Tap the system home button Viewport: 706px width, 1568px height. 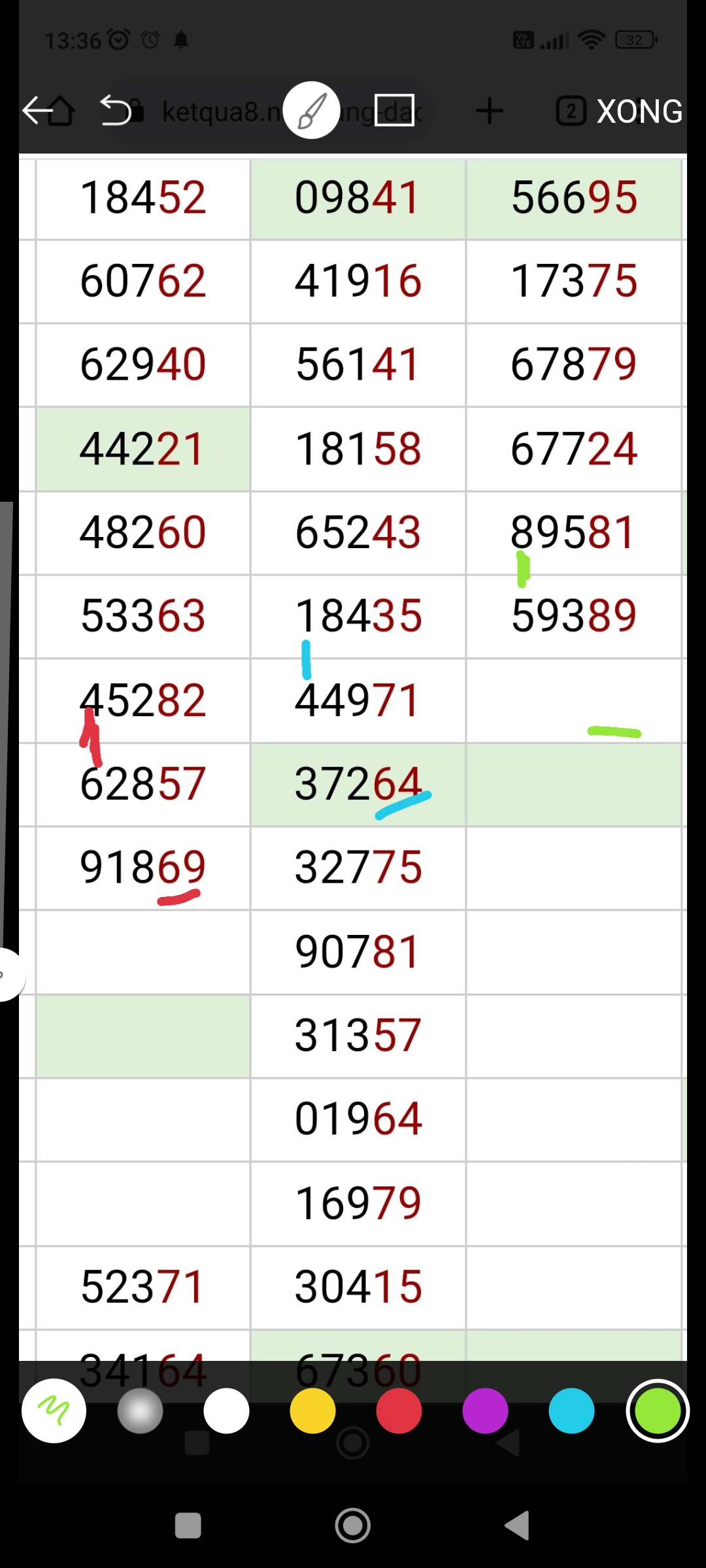(353, 1526)
